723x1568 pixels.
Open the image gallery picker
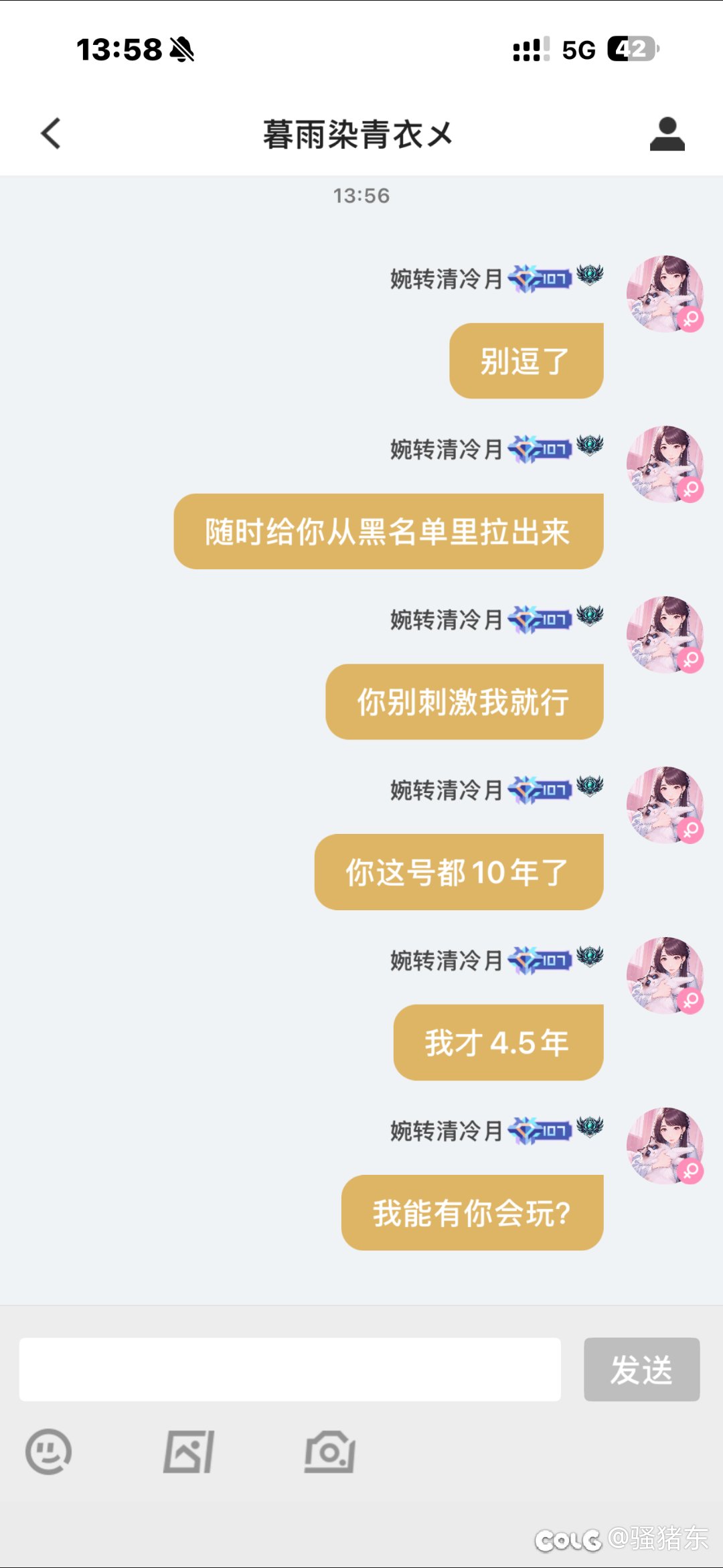click(189, 1452)
